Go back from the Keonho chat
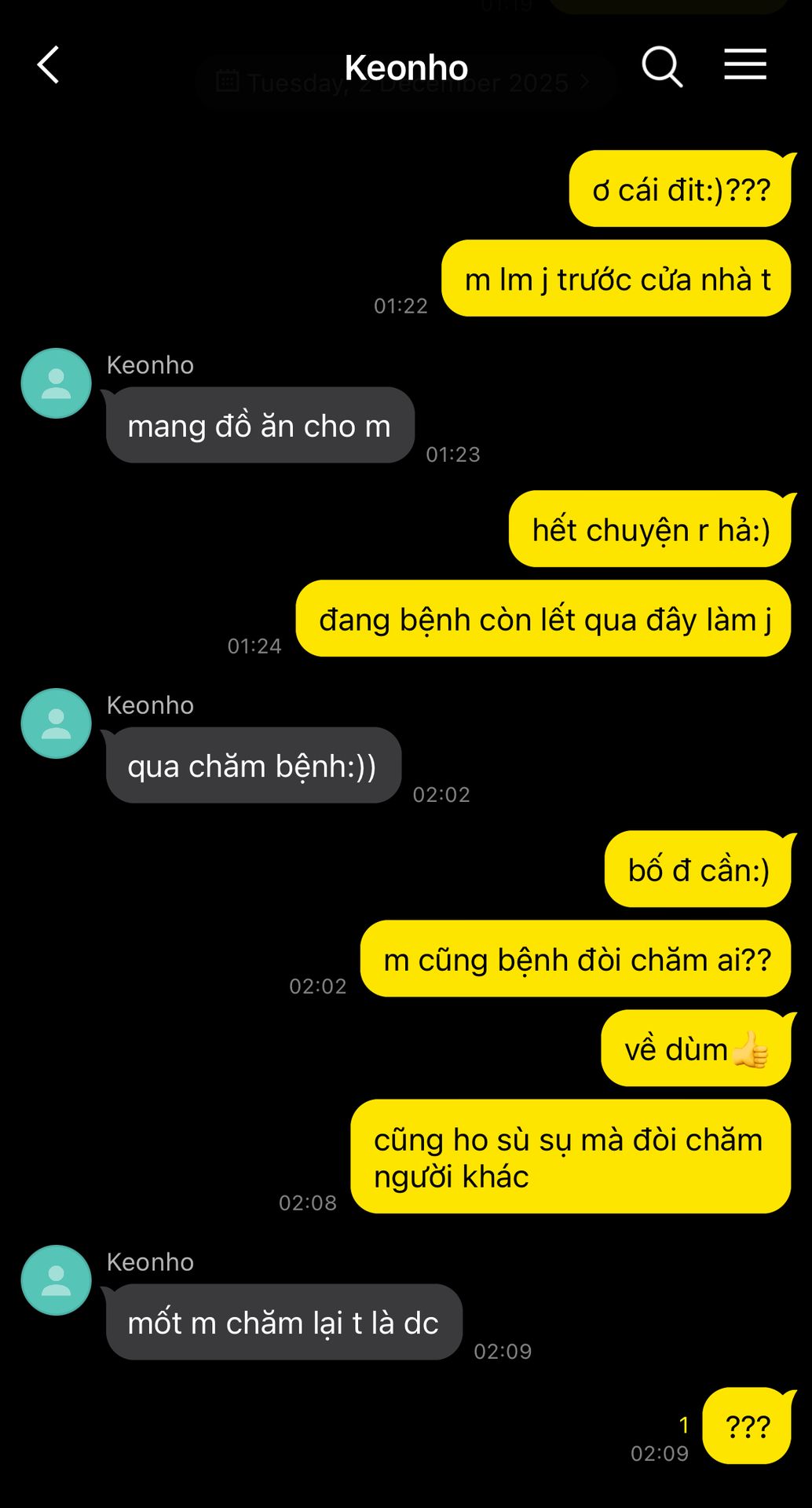The image size is (812, 1508). [49, 65]
